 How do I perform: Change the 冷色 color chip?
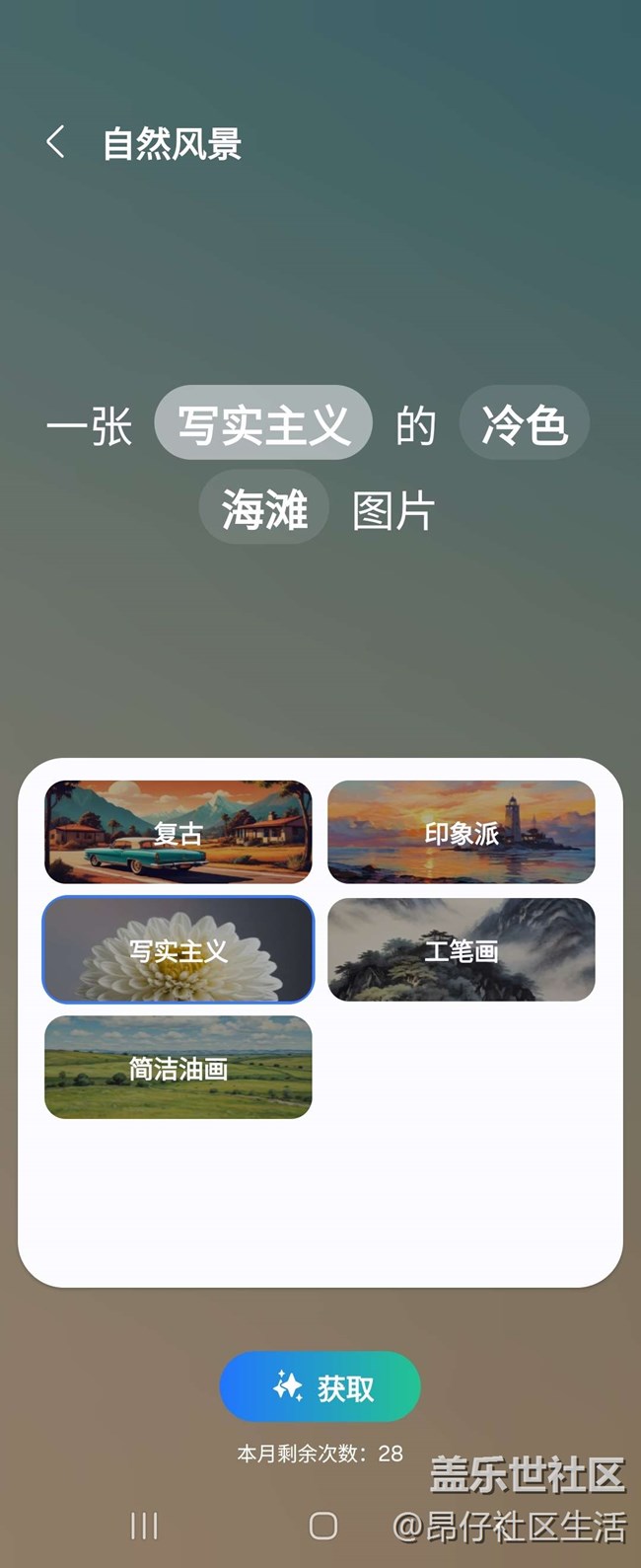pos(524,424)
